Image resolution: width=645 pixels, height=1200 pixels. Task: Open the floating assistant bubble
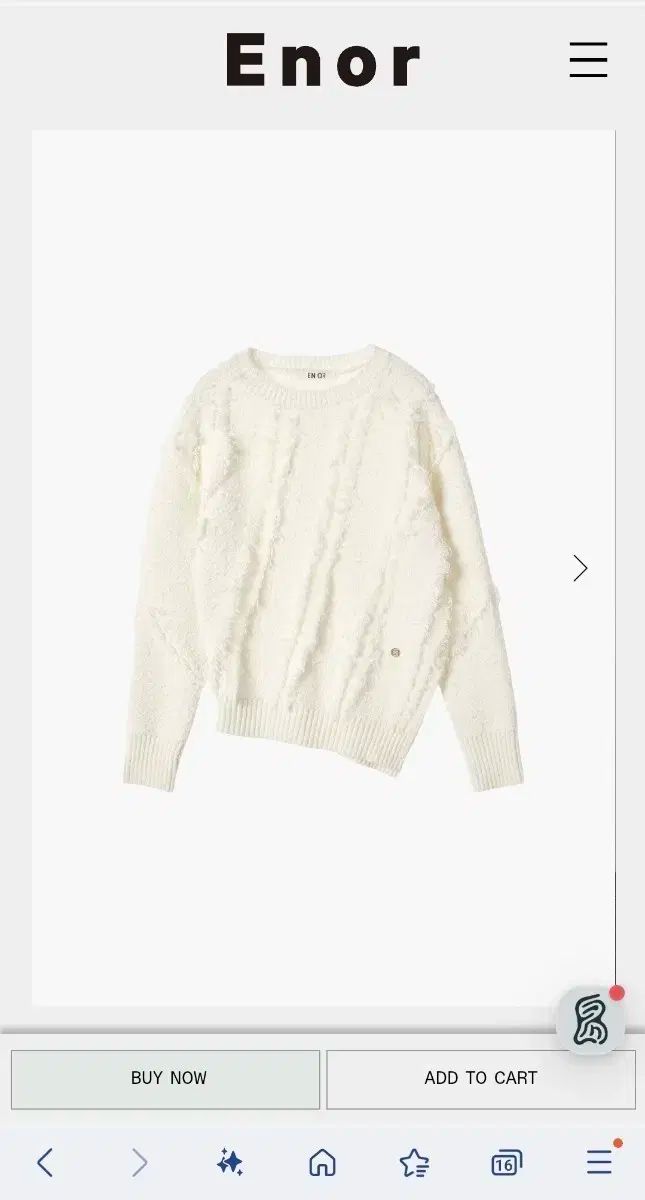[591, 1020]
